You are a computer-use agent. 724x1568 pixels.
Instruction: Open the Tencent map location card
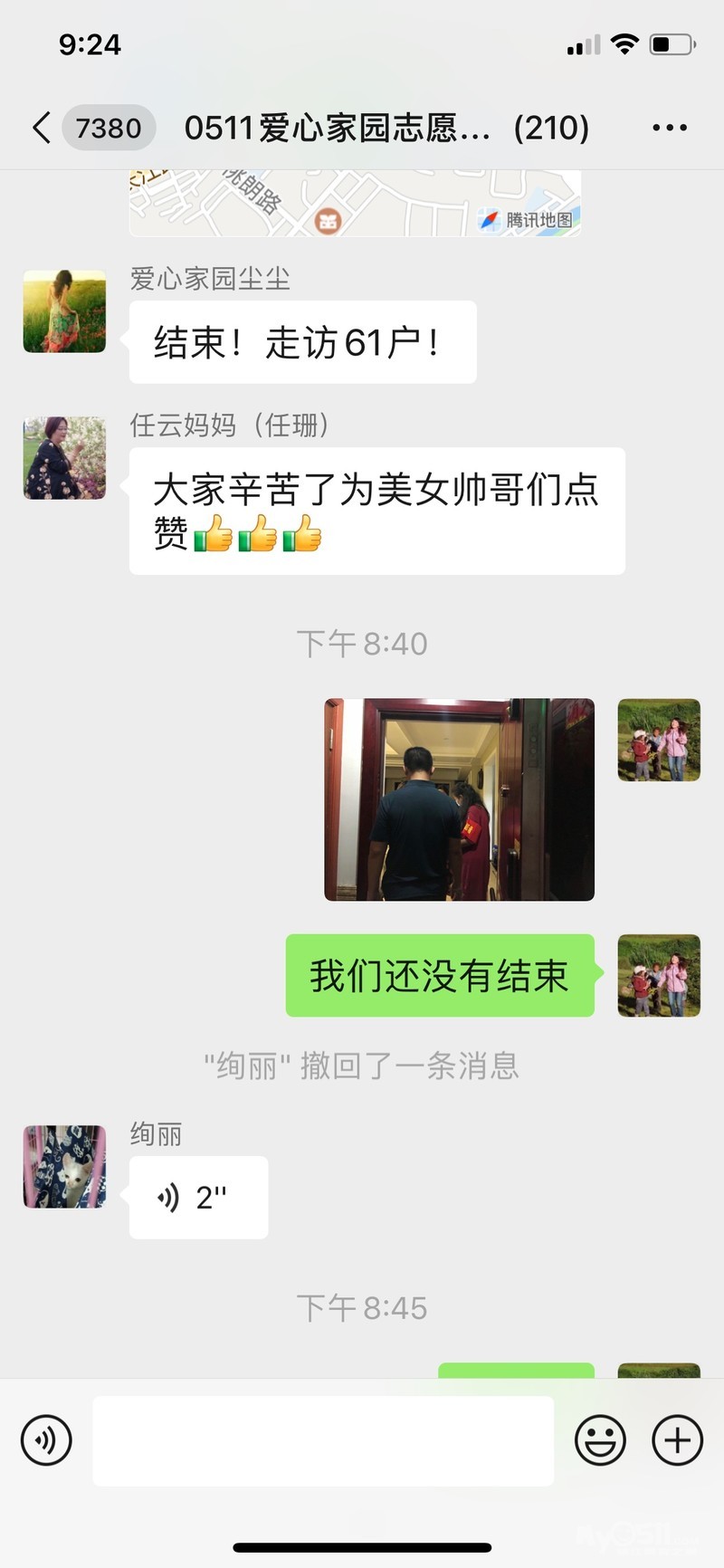[355, 205]
